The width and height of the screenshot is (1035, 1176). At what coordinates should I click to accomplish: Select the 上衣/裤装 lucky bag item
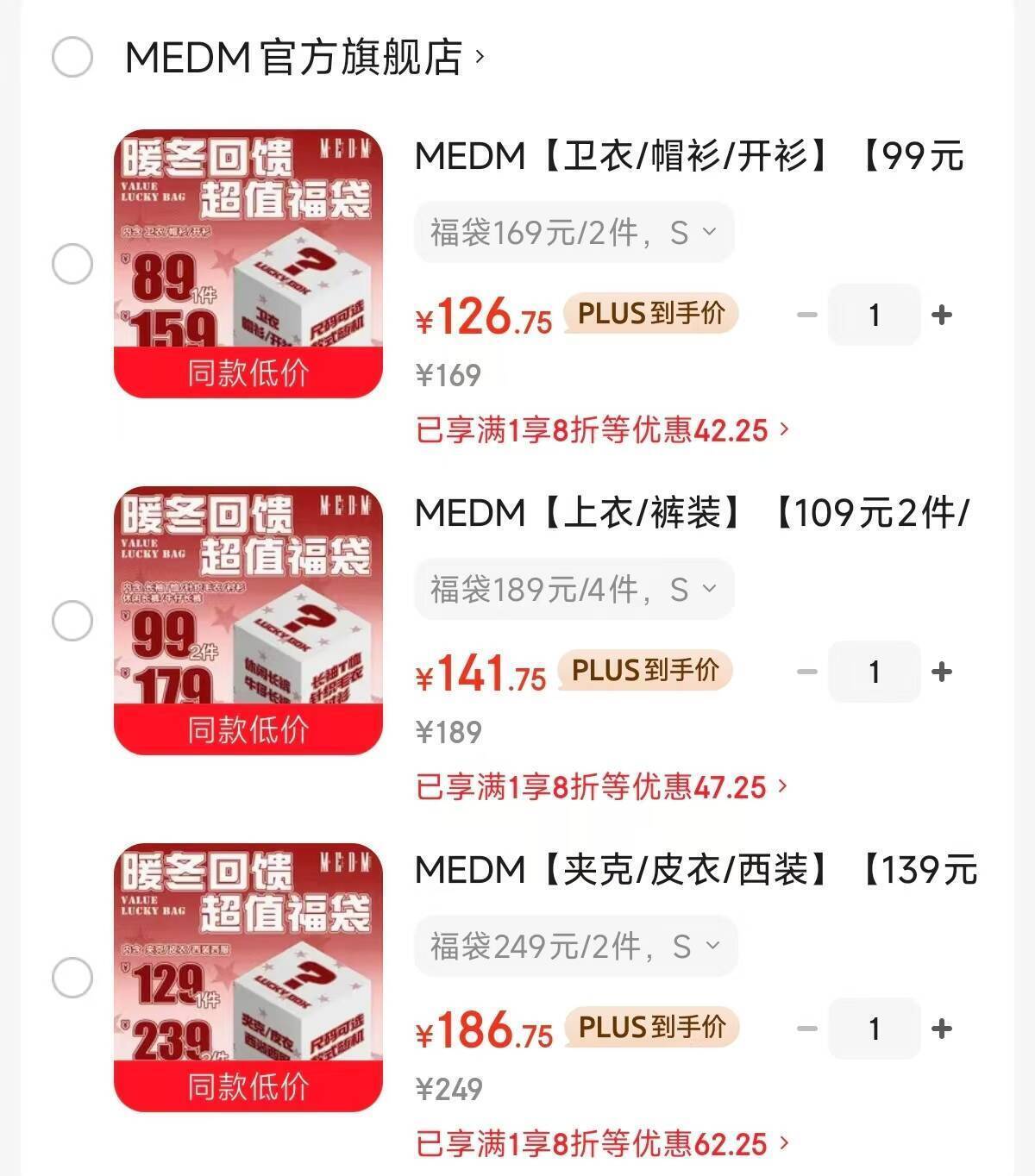tap(72, 621)
